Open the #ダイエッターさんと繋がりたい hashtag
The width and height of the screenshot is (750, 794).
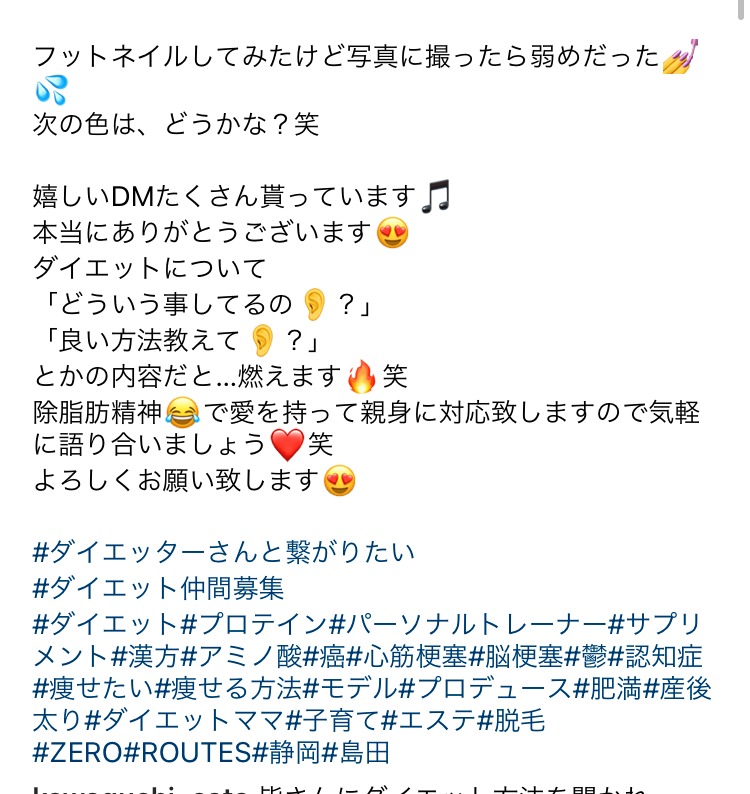click(224, 553)
